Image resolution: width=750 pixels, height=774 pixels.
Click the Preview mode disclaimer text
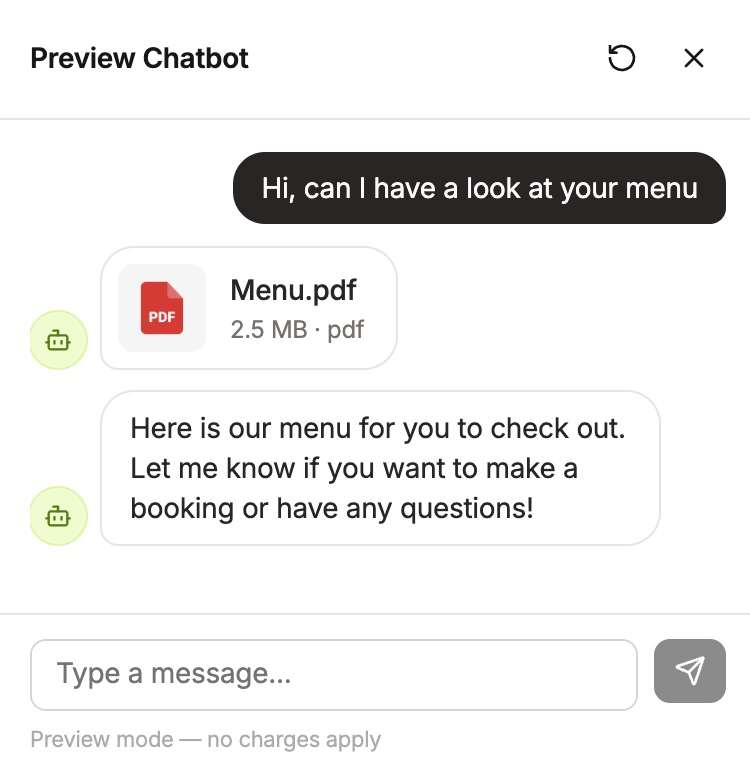click(205, 739)
